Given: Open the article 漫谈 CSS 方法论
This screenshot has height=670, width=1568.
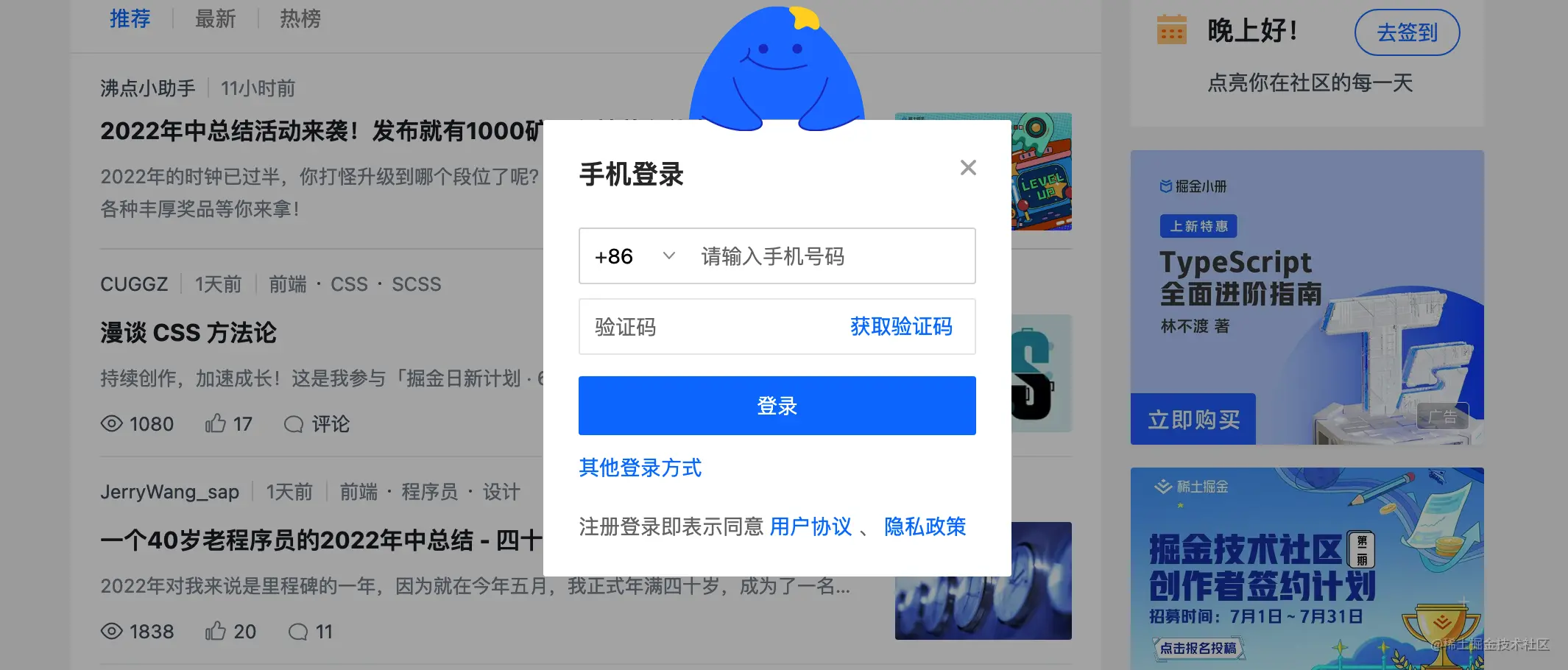Looking at the screenshot, I should click(x=188, y=333).
